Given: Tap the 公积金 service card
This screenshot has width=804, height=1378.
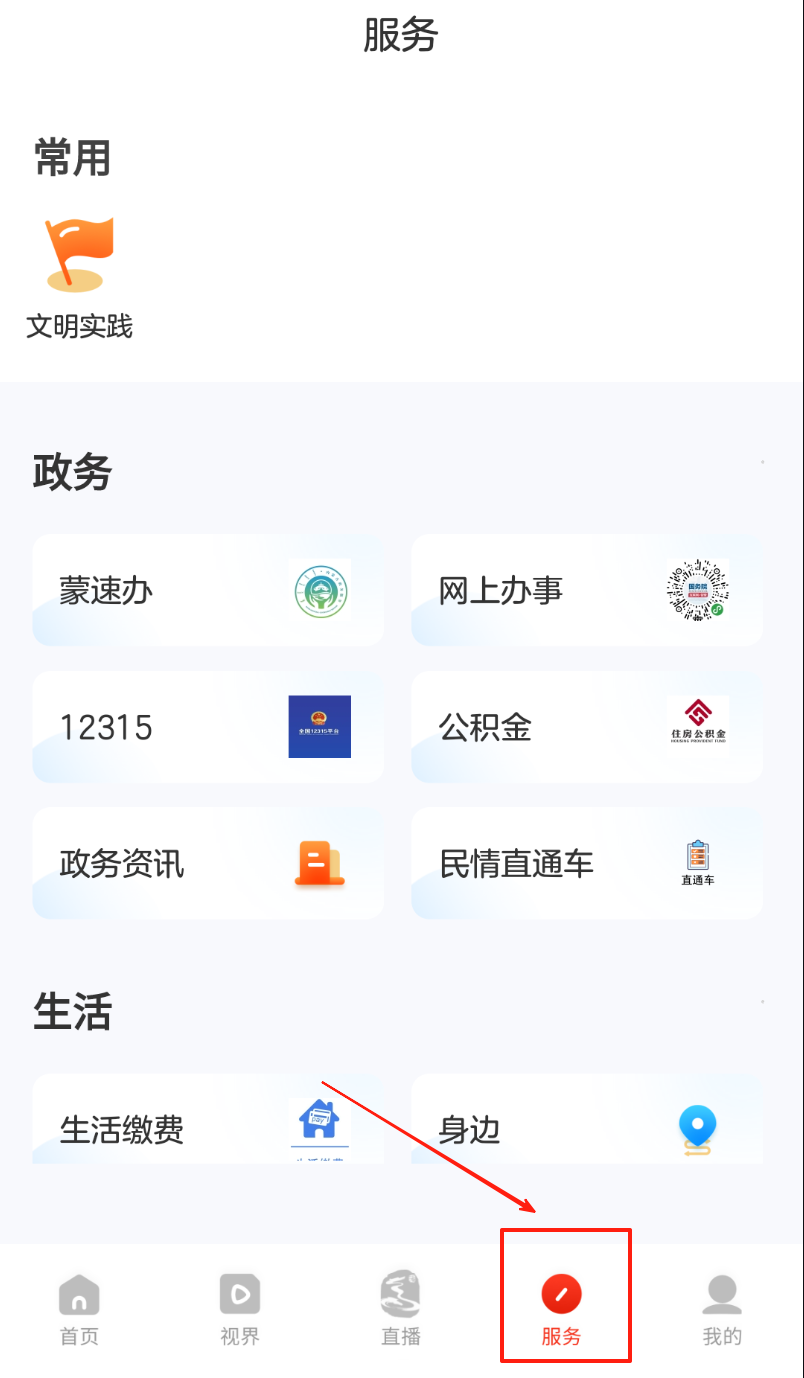Looking at the screenshot, I should tap(587, 727).
